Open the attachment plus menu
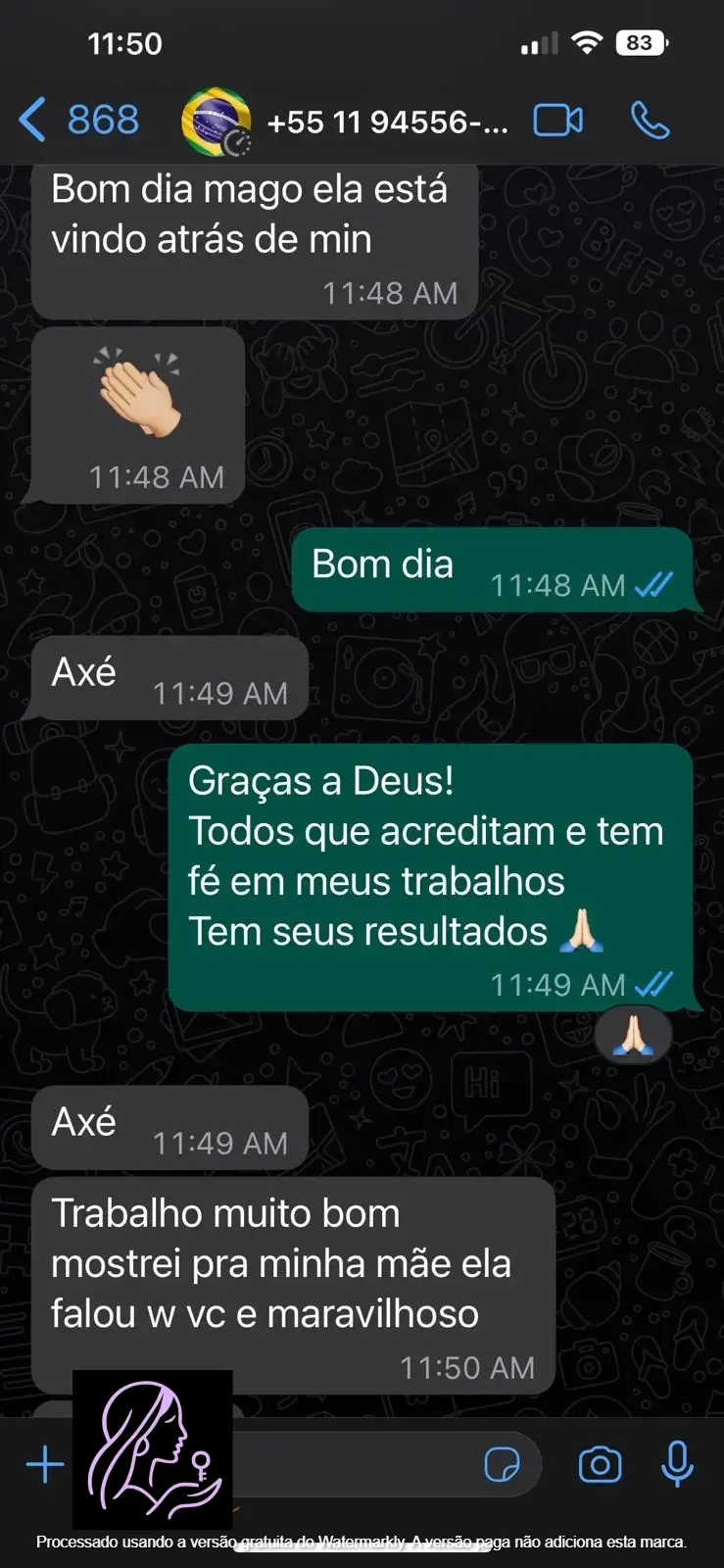This screenshot has height=1568, width=724. tap(45, 1465)
